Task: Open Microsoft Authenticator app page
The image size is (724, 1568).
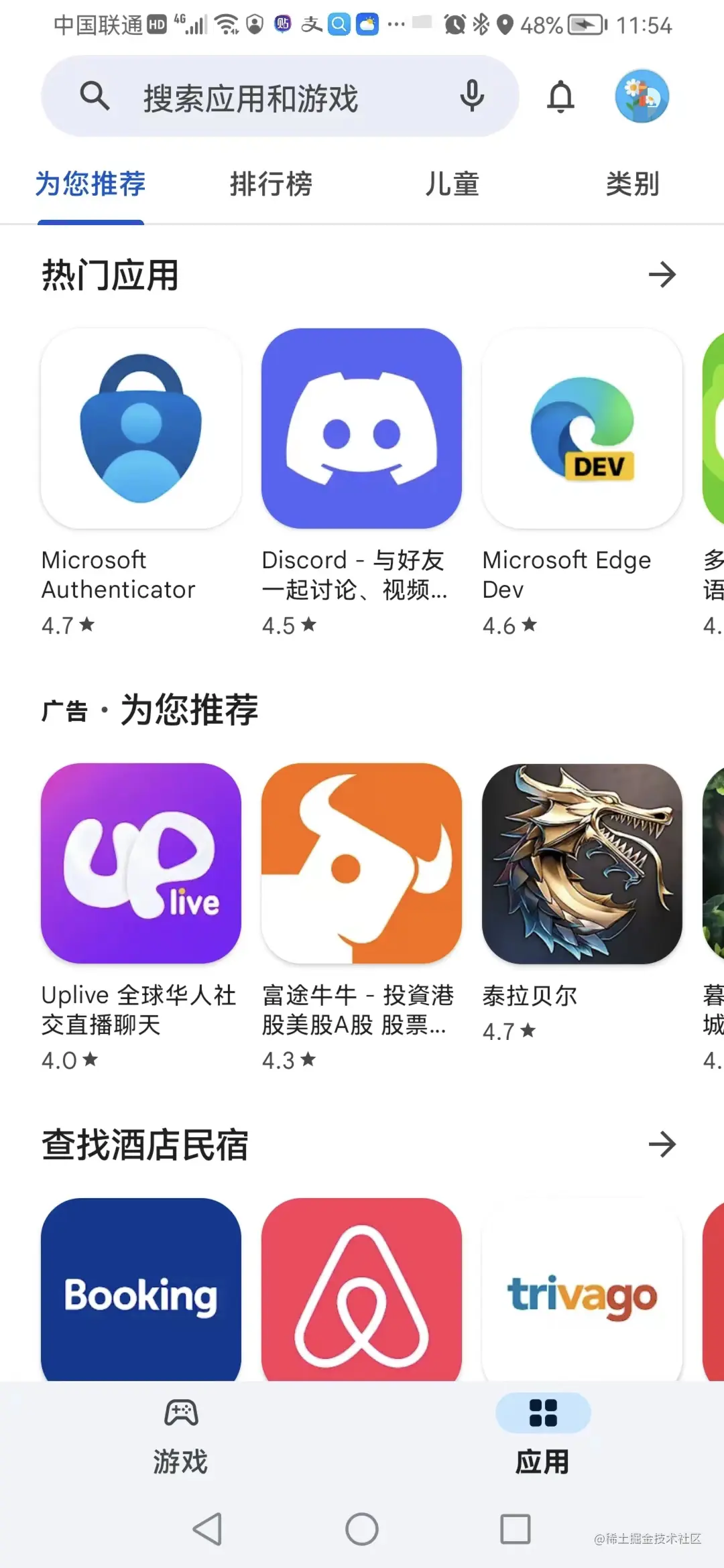Action: 141,429
